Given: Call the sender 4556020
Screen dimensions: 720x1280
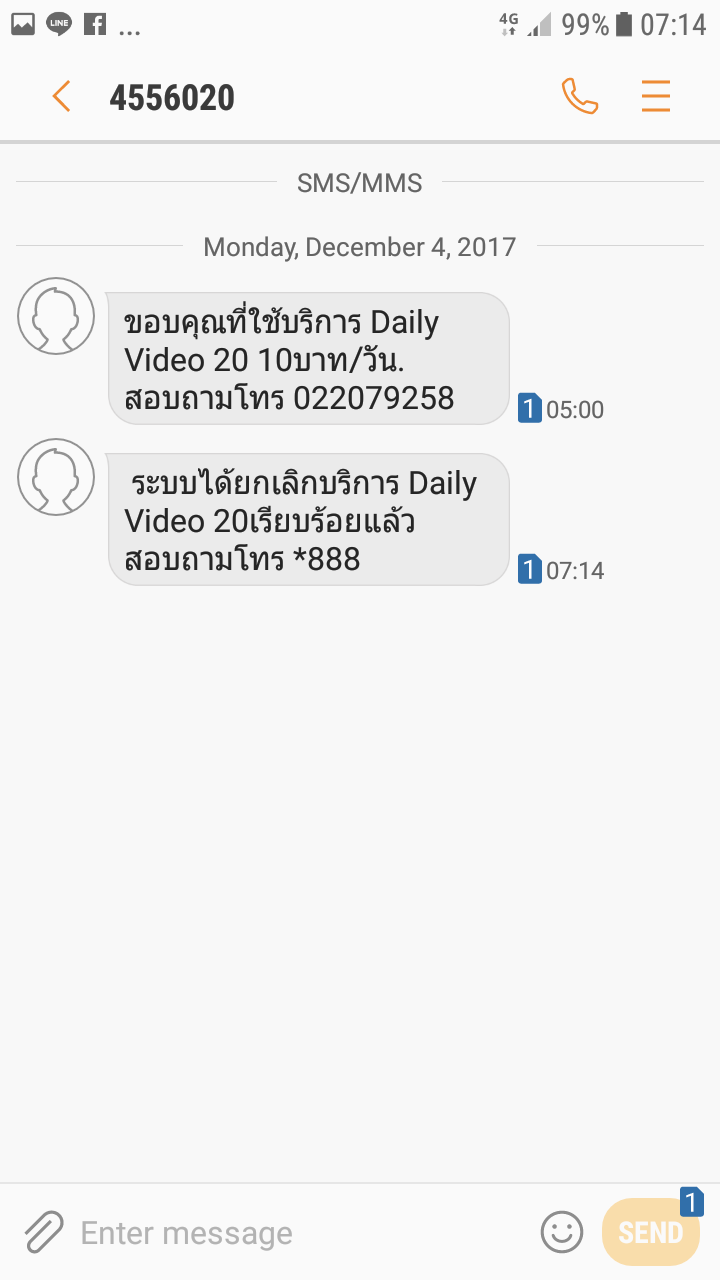Looking at the screenshot, I should [x=579, y=96].
